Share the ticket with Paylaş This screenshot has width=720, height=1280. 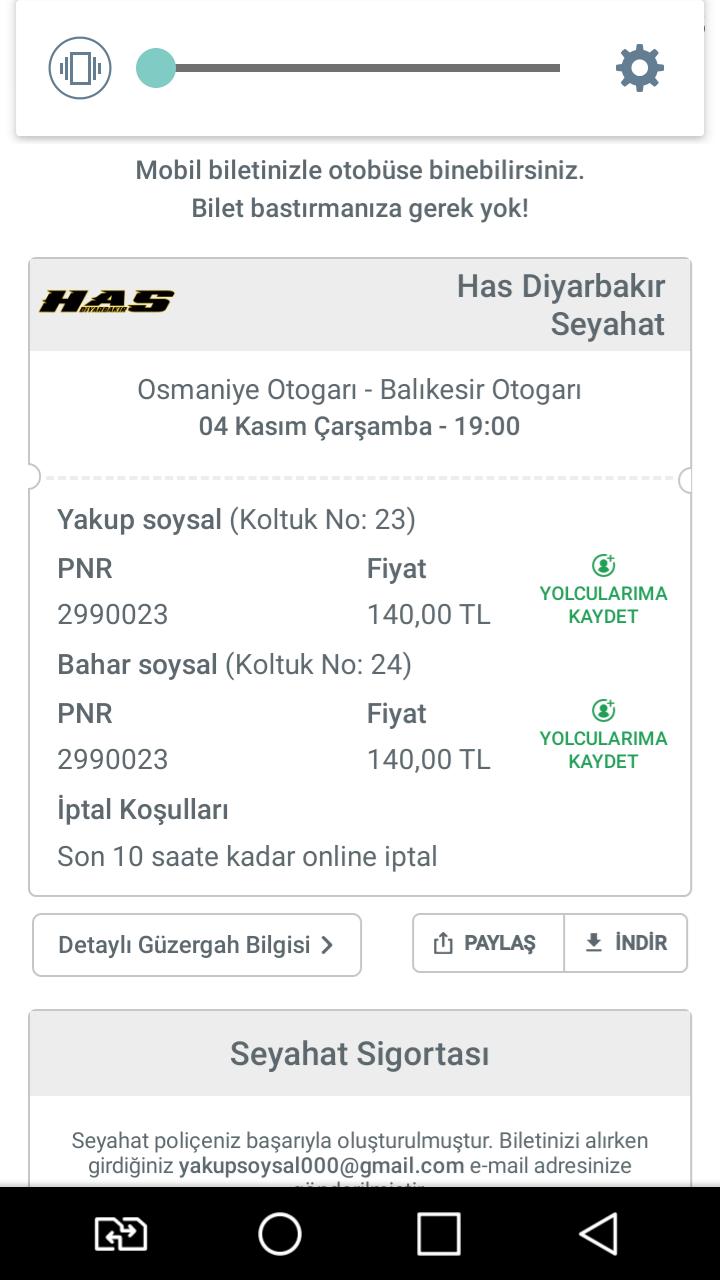click(488, 943)
